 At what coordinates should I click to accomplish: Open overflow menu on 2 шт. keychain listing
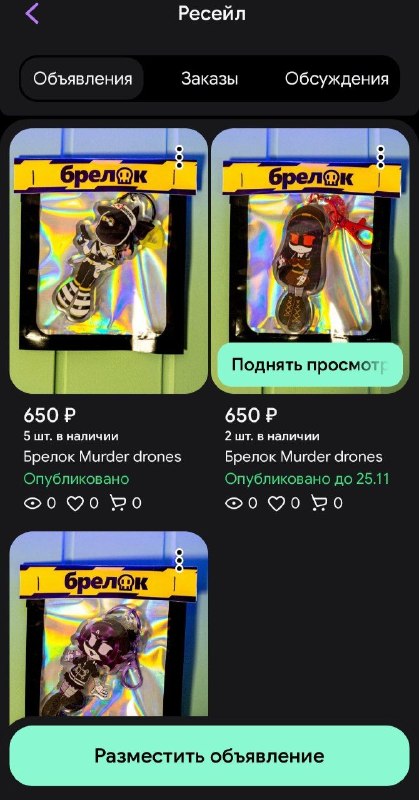tap(380, 157)
